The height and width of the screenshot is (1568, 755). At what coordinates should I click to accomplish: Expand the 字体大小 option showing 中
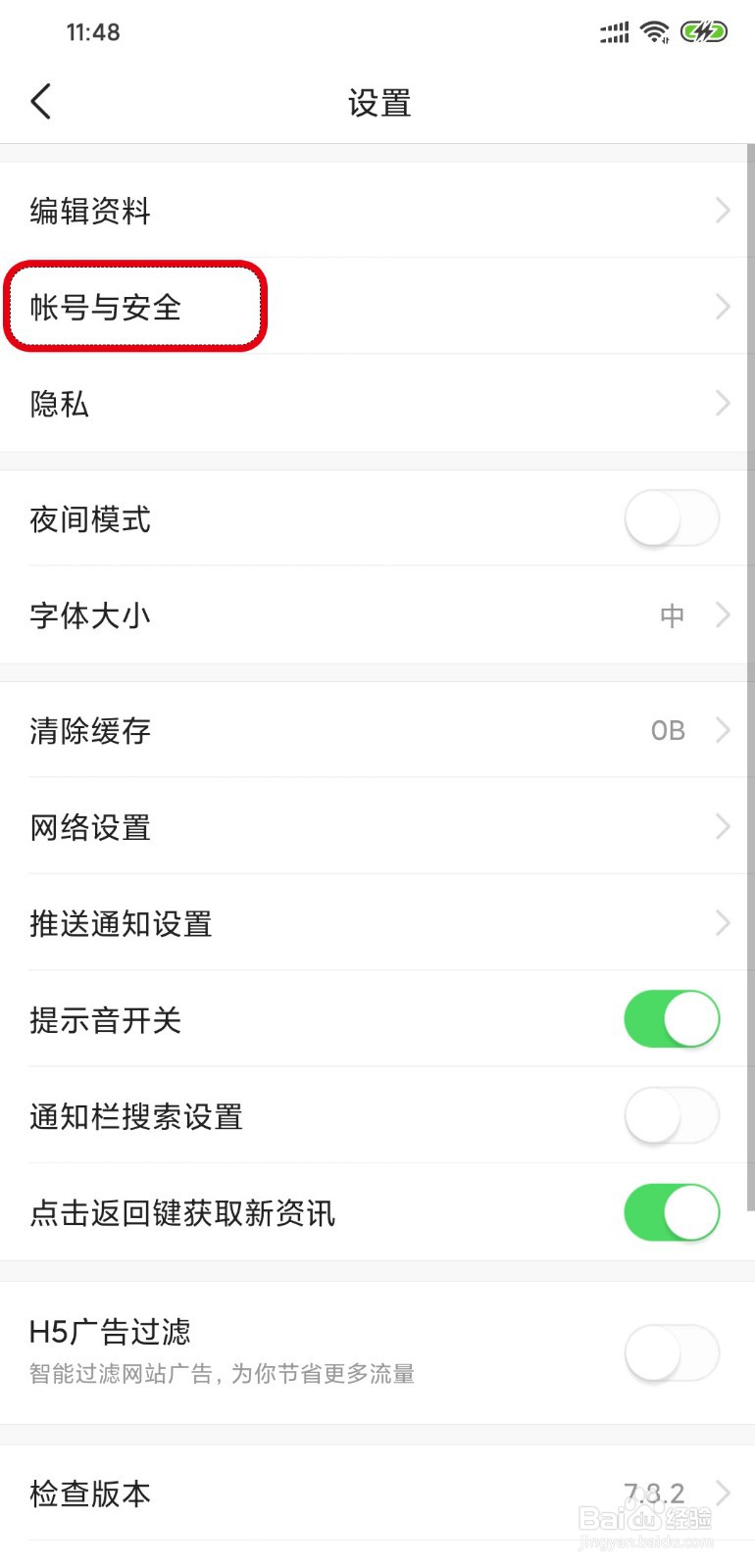click(724, 615)
